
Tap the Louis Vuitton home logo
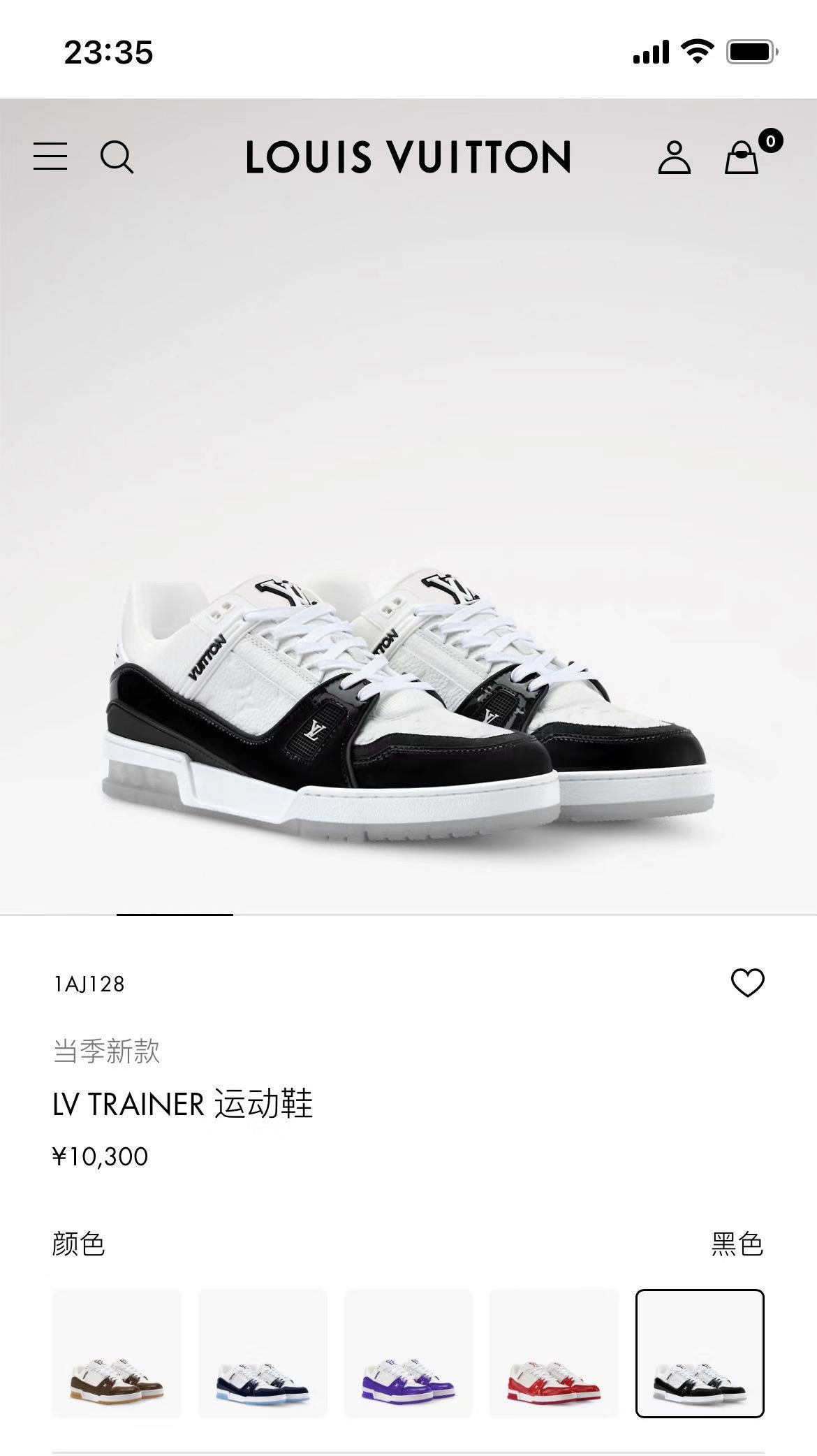click(408, 157)
